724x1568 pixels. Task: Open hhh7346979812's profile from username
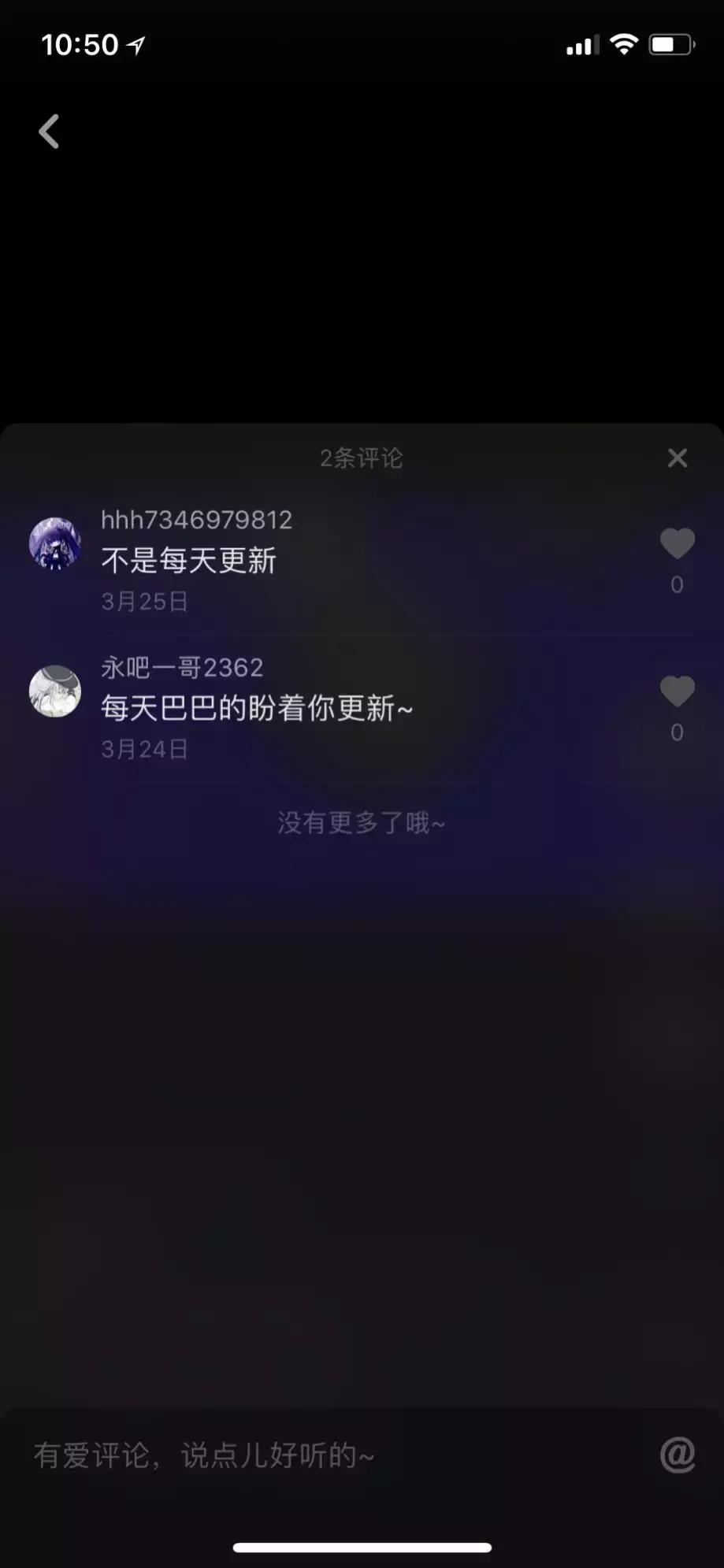[195, 519]
